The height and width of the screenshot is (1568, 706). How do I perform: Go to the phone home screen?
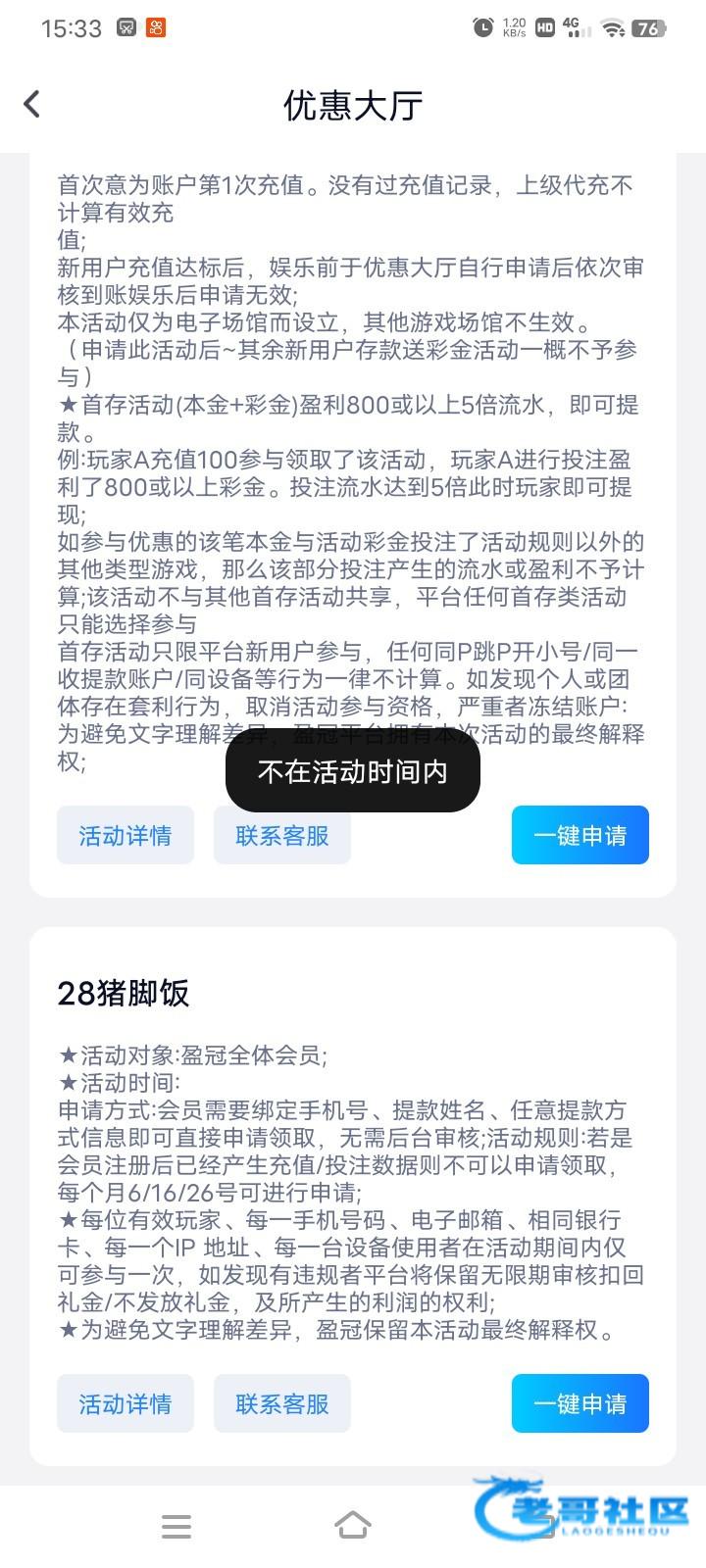point(353,1526)
